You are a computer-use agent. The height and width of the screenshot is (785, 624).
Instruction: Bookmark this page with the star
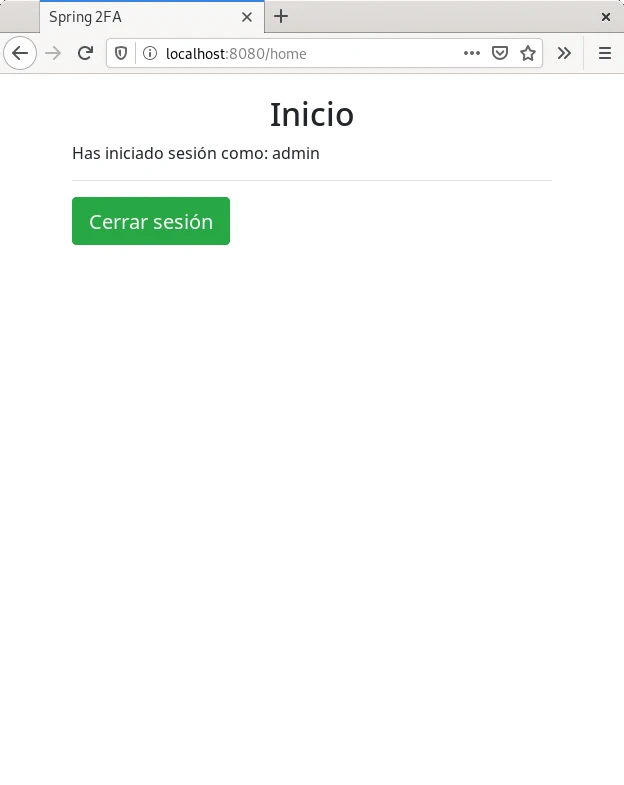[x=528, y=54]
